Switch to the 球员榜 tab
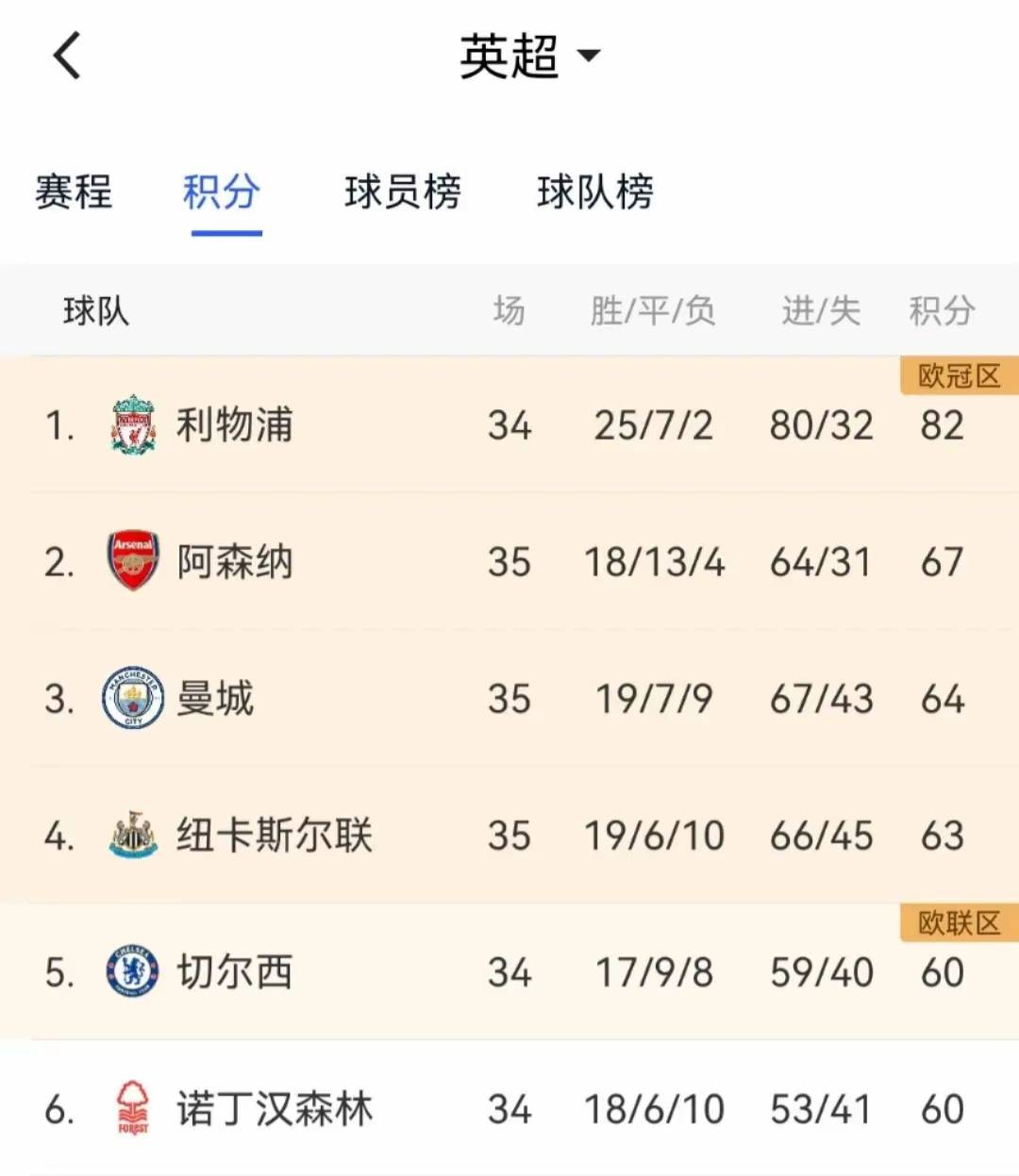The width and height of the screenshot is (1019, 1176). pyautogui.click(x=403, y=191)
